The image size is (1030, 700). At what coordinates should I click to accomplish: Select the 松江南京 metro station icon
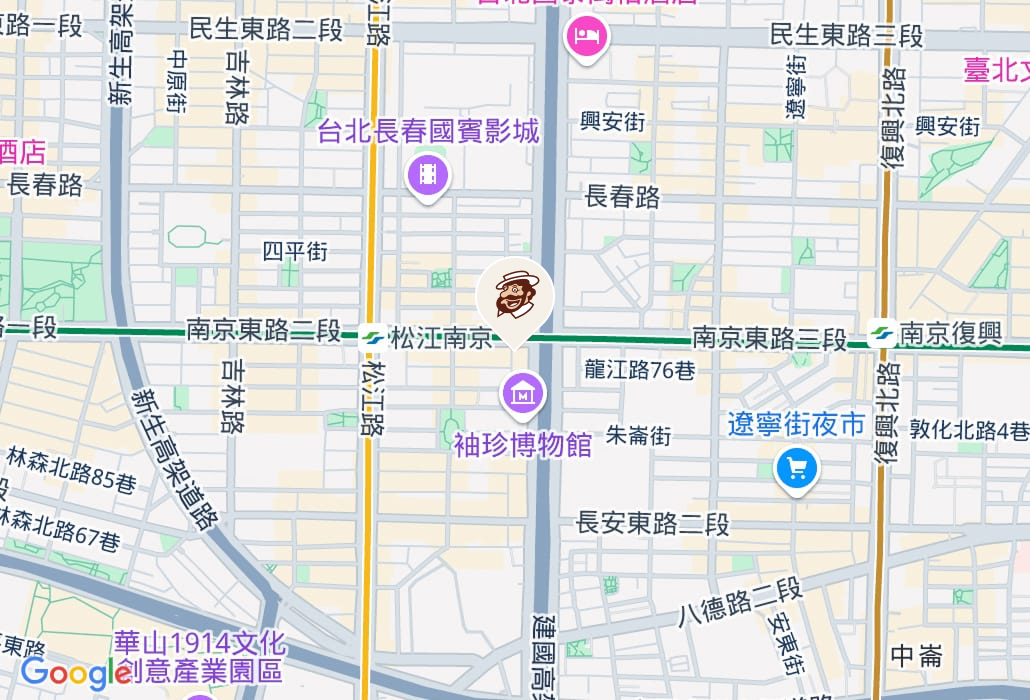click(374, 338)
